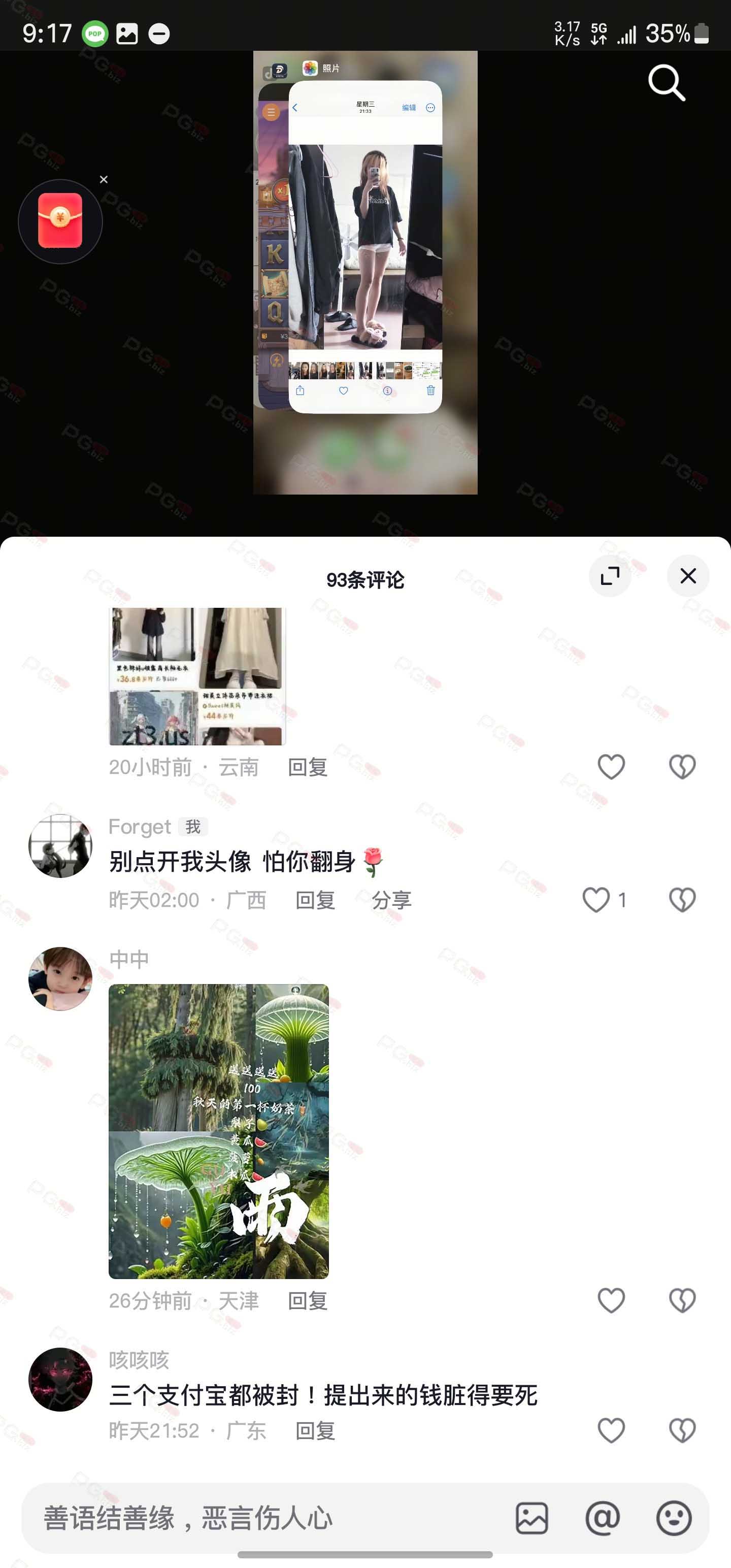Share Forget's comment via 分享
The image size is (731, 1568).
point(391,900)
